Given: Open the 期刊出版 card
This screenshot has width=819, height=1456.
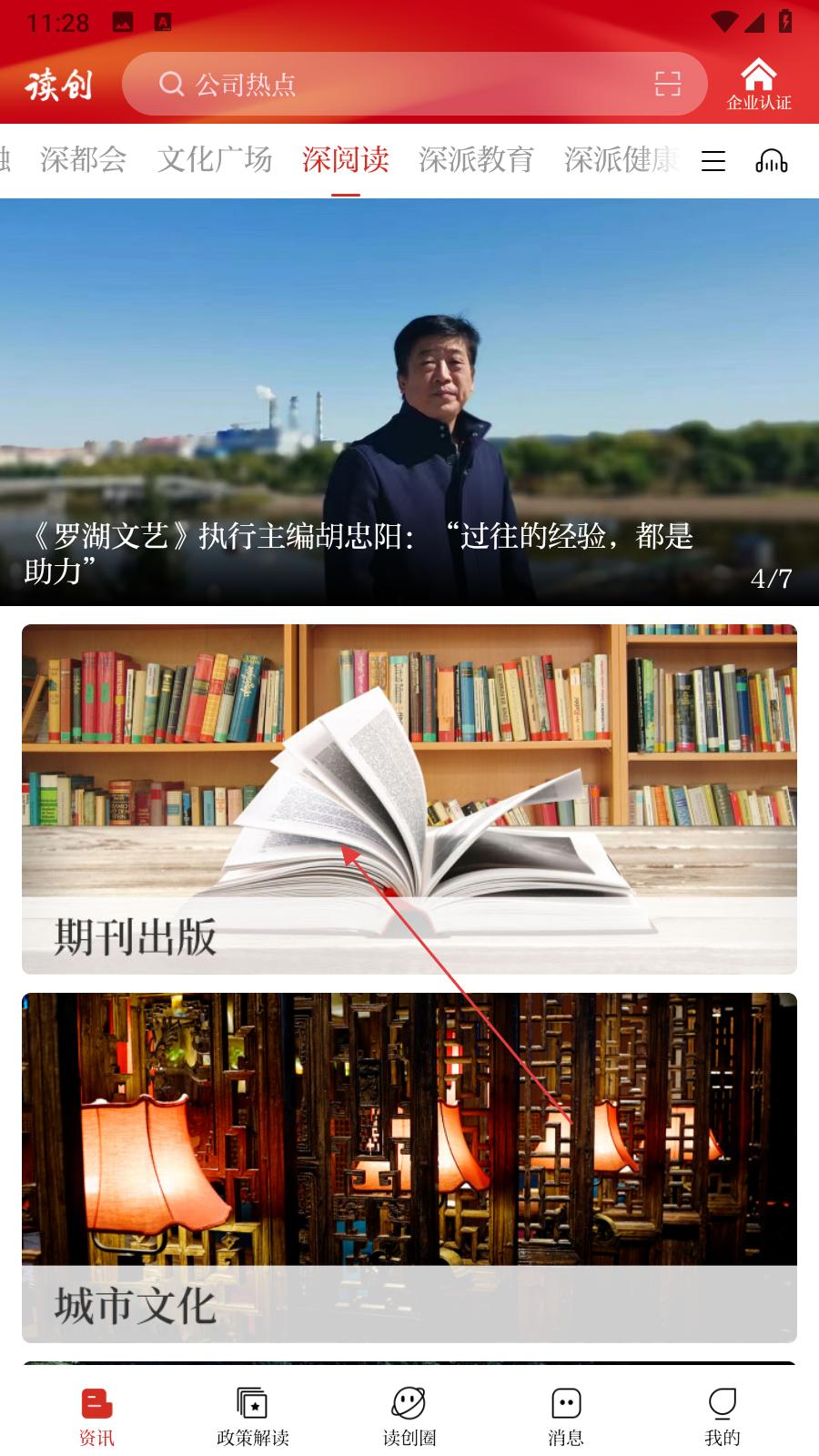Looking at the screenshot, I should (409, 799).
